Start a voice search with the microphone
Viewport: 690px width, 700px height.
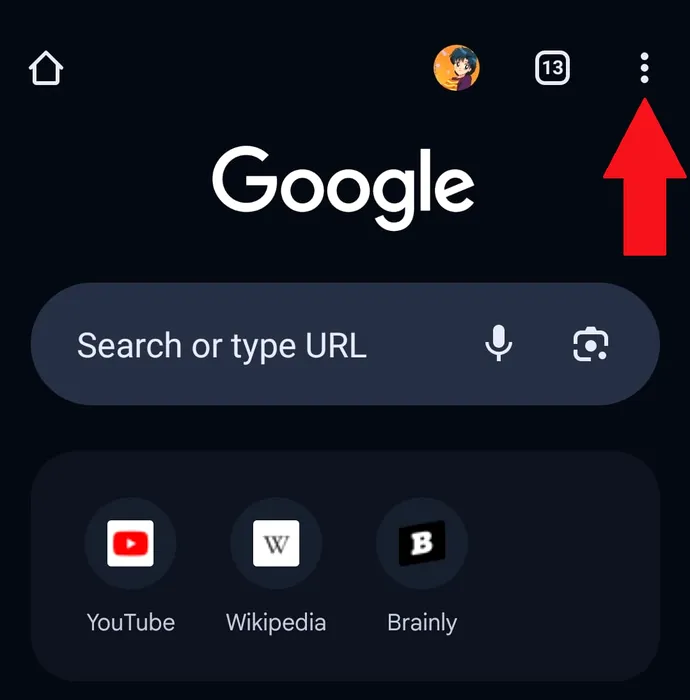pos(498,345)
